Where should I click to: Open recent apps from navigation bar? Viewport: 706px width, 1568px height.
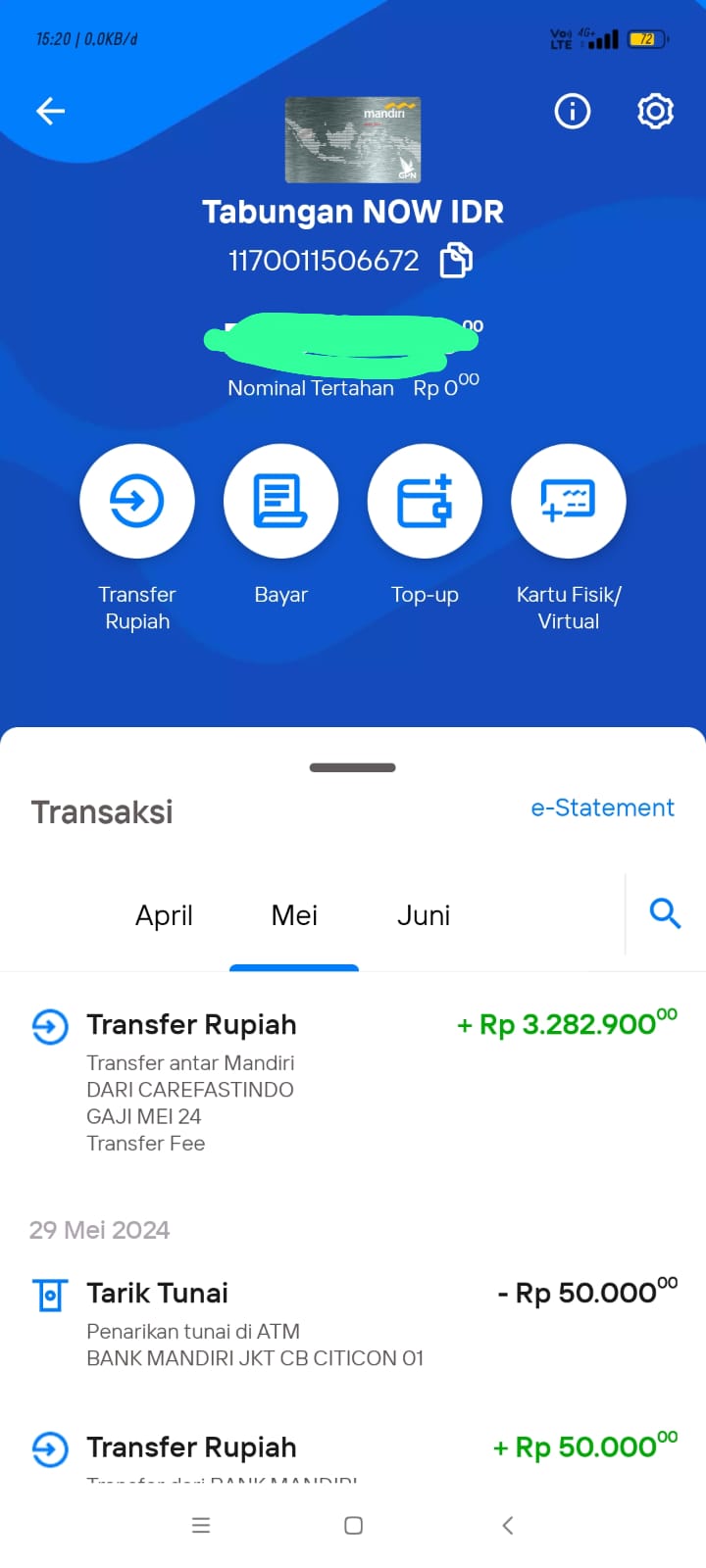click(201, 1525)
